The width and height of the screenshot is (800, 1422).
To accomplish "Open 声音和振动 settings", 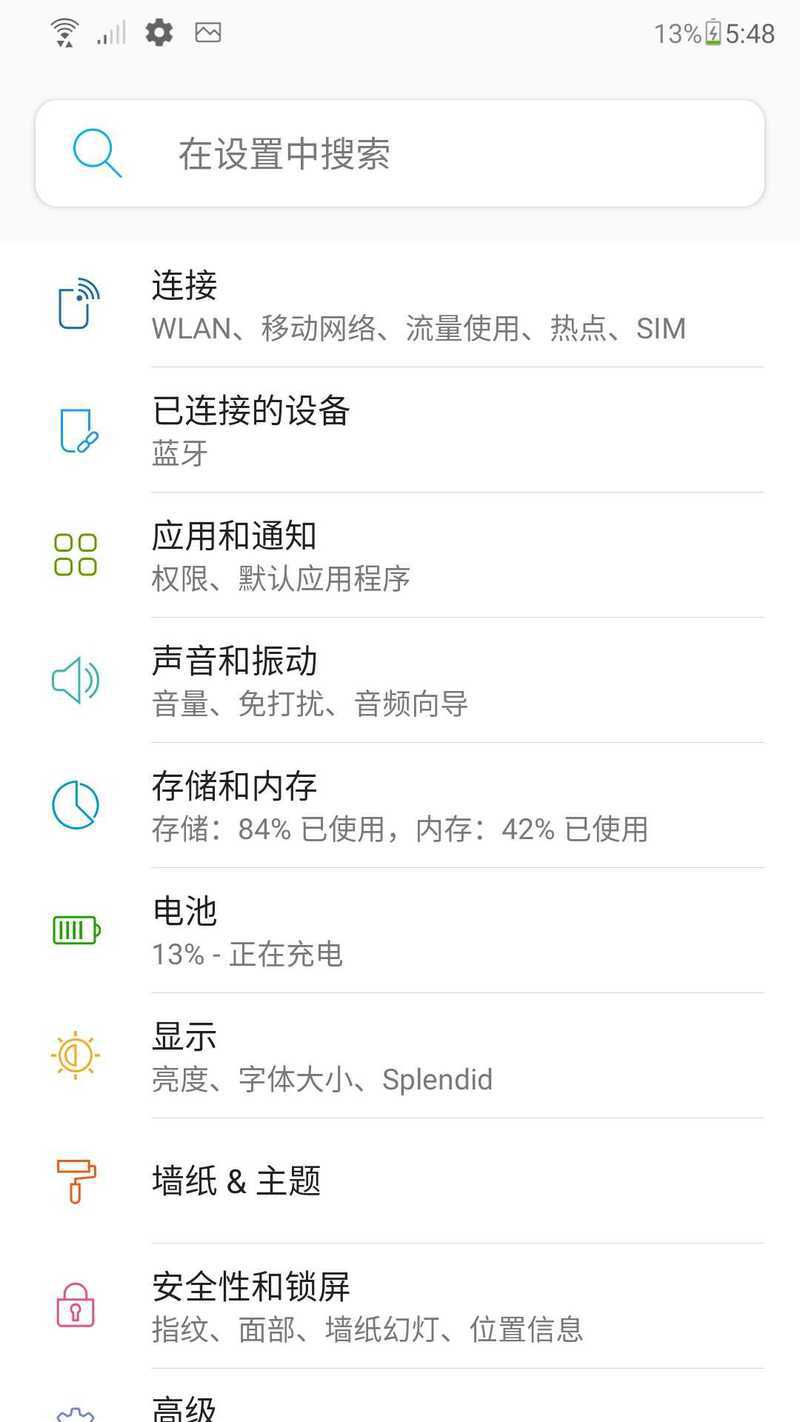I will 400,680.
